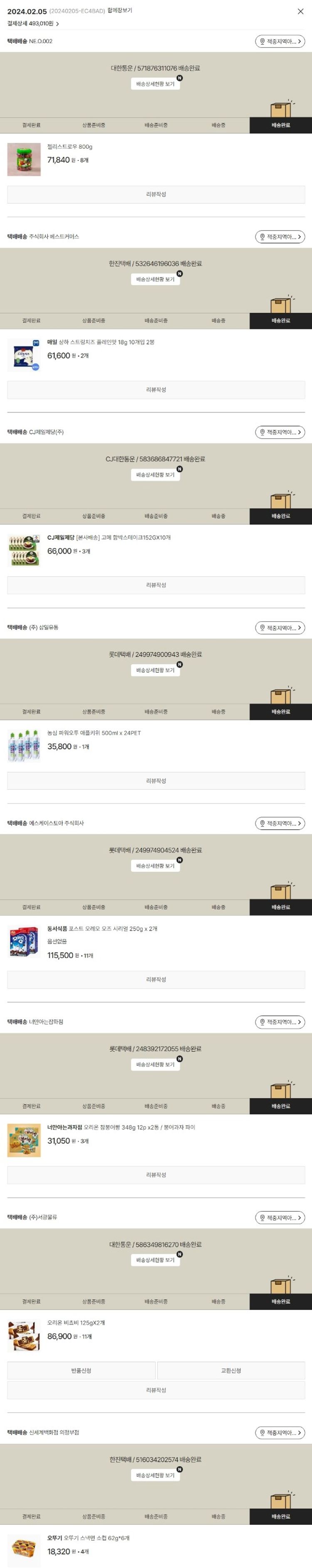This screenshot has width=312, height=1568.
Task: Tap the 적중지역 button for 신세계백화점 의정부점
Action: tap(280, 1432)
